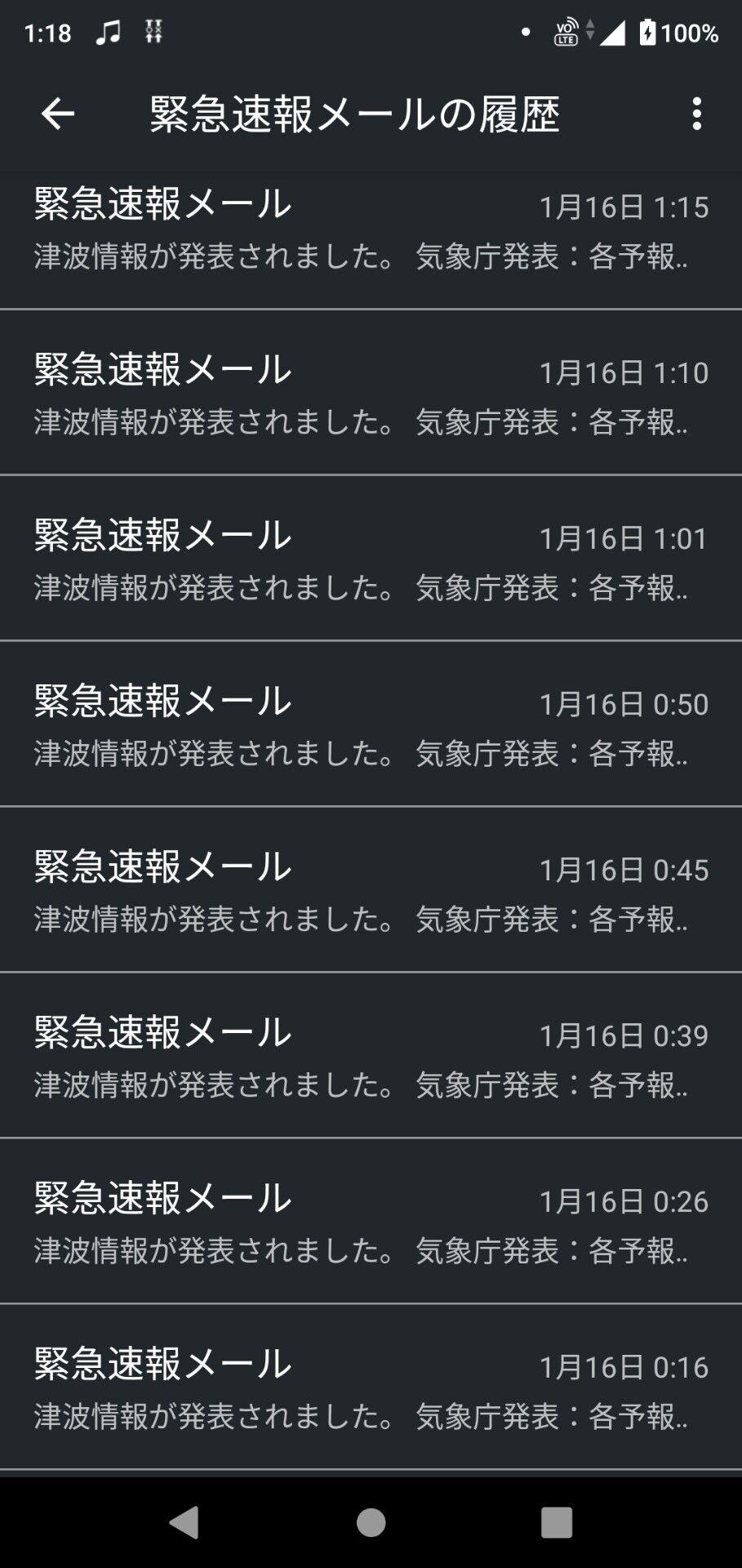Image resolution: width=742 pixels, height=1568 pixels.
Task: View the tsunami alert from 0:16
Action: [x=371, y=1389]
